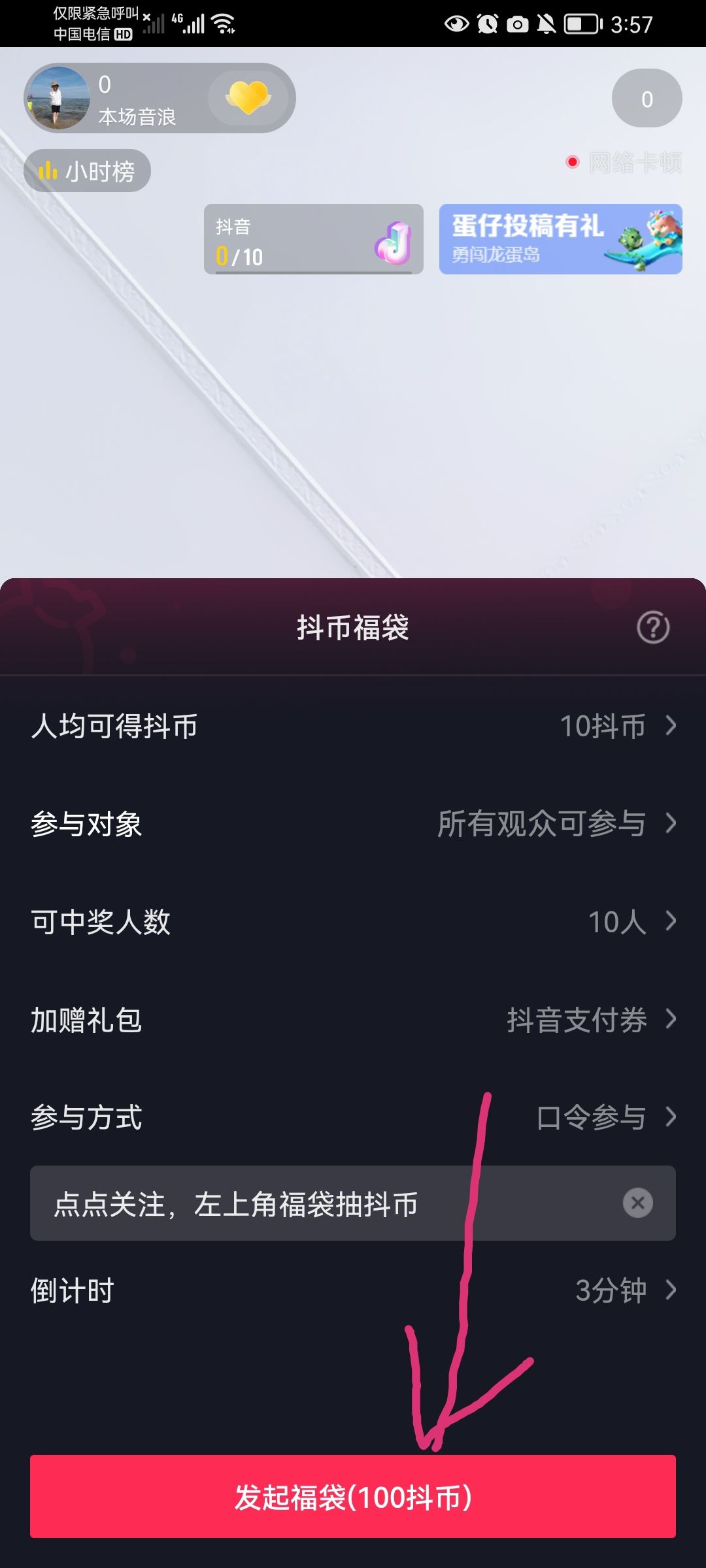Edit the lucky bag password input field
Screen dimensions: 706x1568
261,1205
